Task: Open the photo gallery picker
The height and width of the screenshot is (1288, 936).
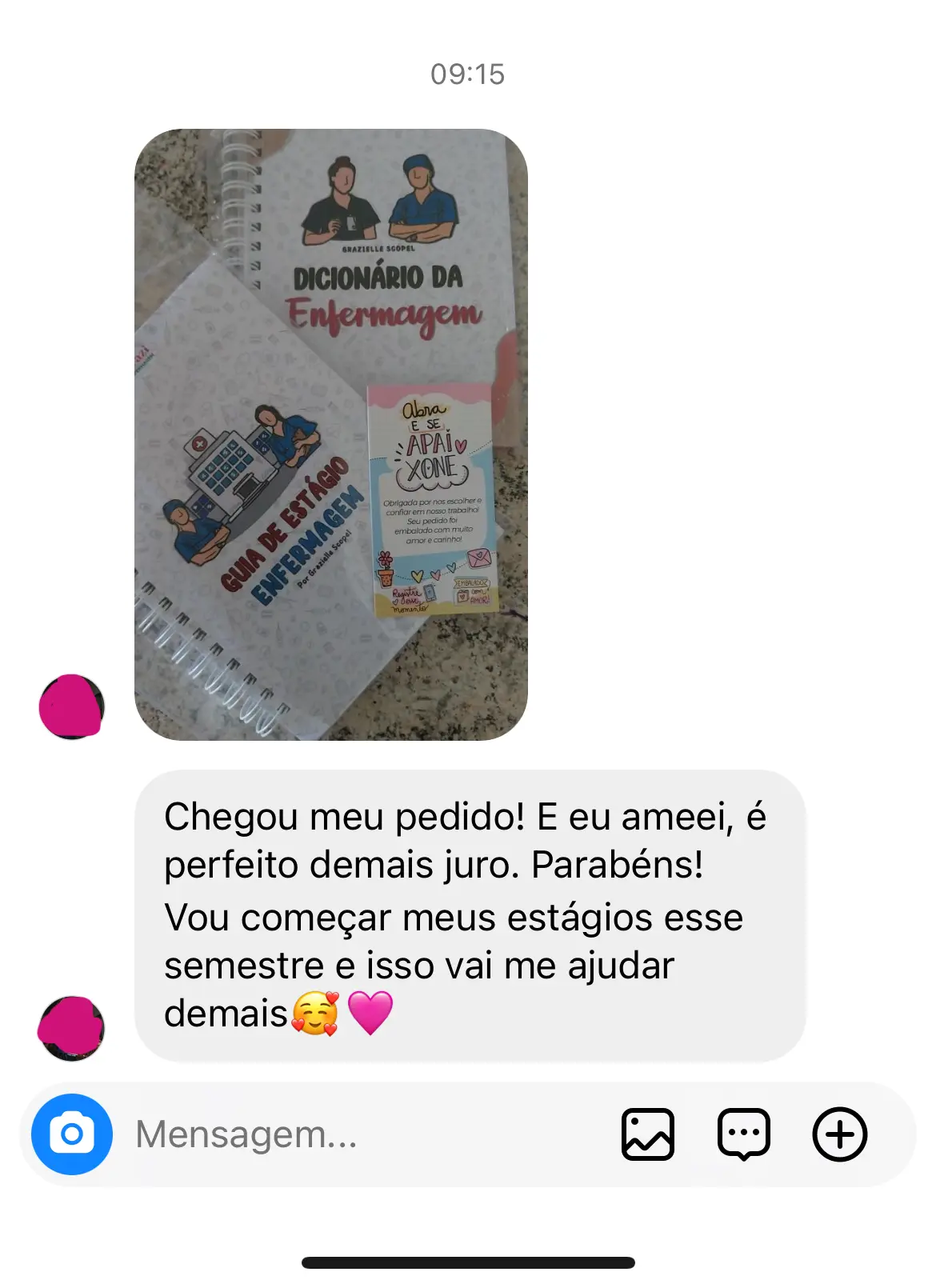Action: click(648, 1134)
